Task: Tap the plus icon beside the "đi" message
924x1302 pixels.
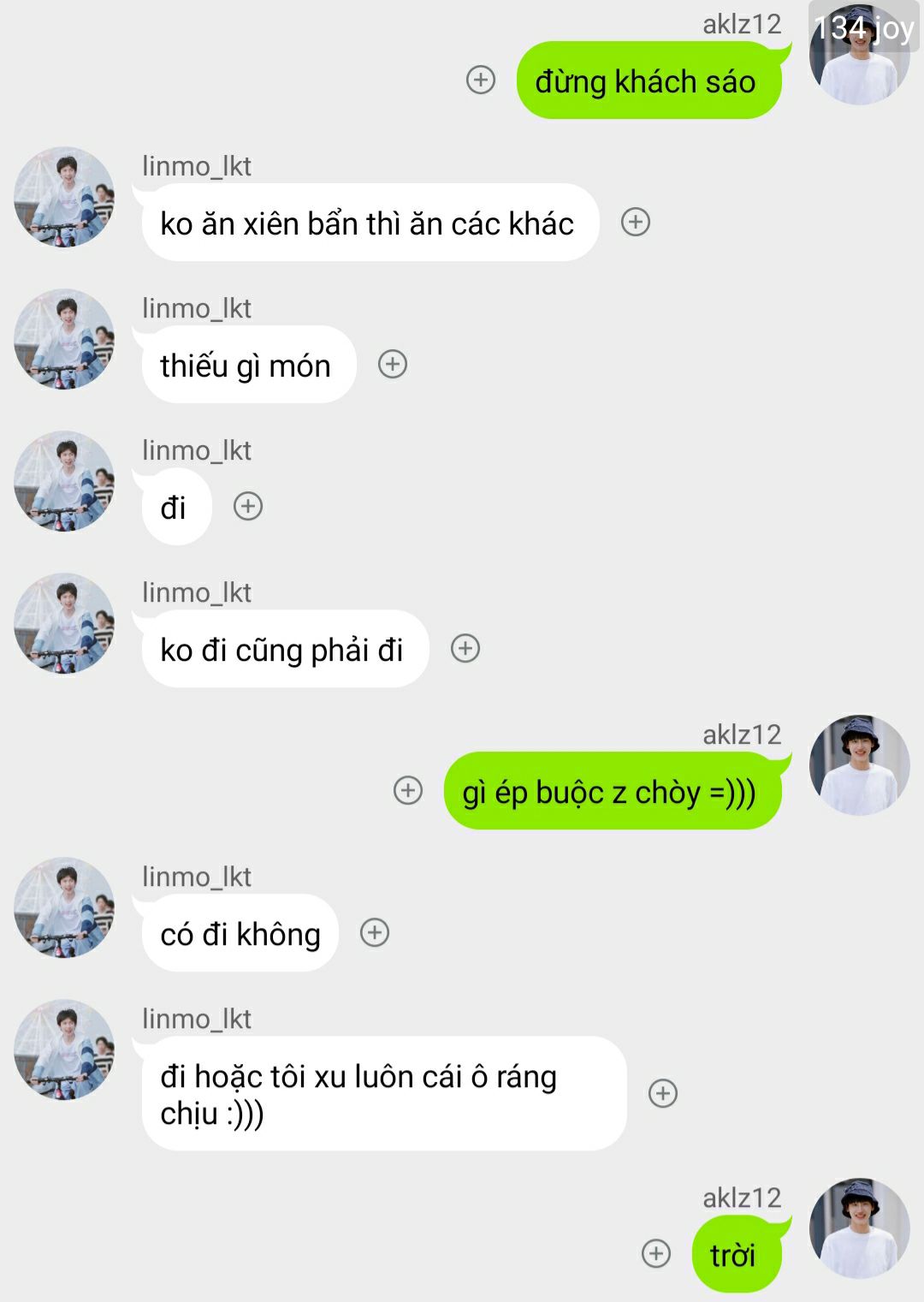Action: click(248, 506)
